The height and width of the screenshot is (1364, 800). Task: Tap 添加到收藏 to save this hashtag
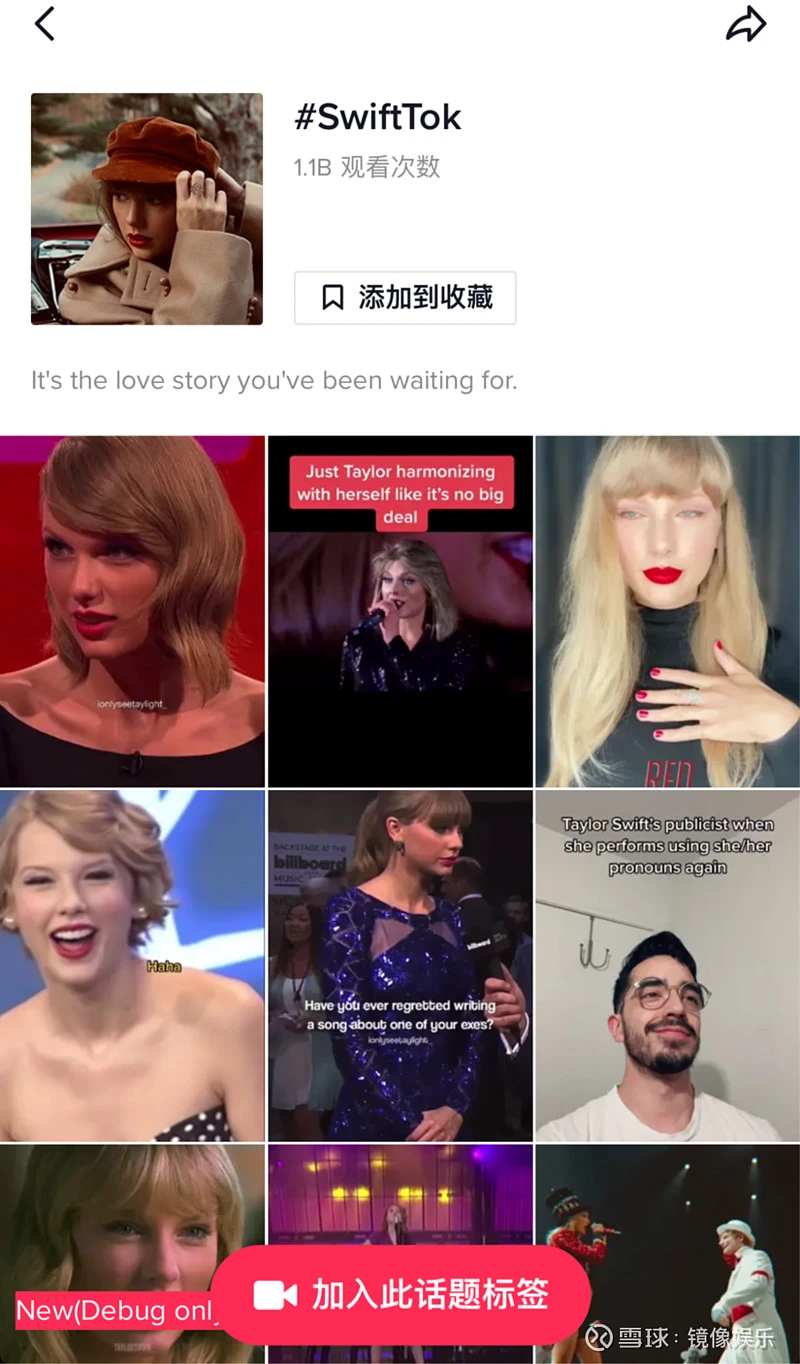[405, 298]
